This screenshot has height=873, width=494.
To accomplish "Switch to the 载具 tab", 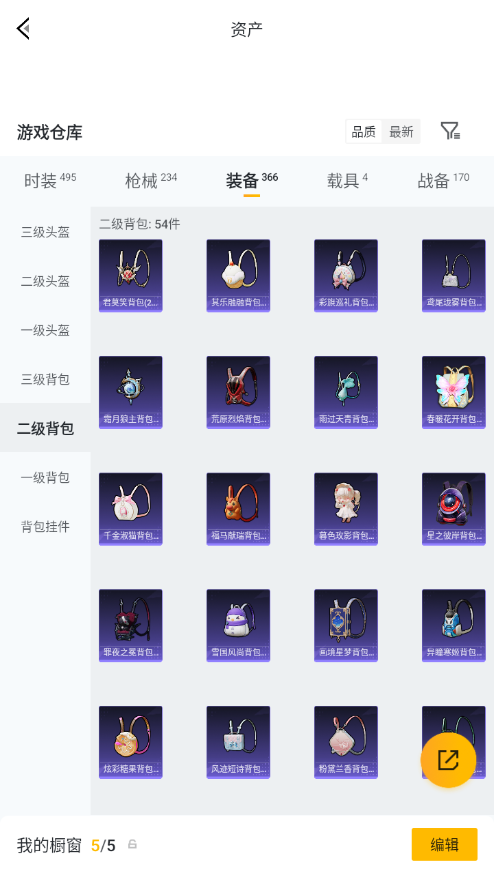I will pyautogui.click(x=347, y=180).
